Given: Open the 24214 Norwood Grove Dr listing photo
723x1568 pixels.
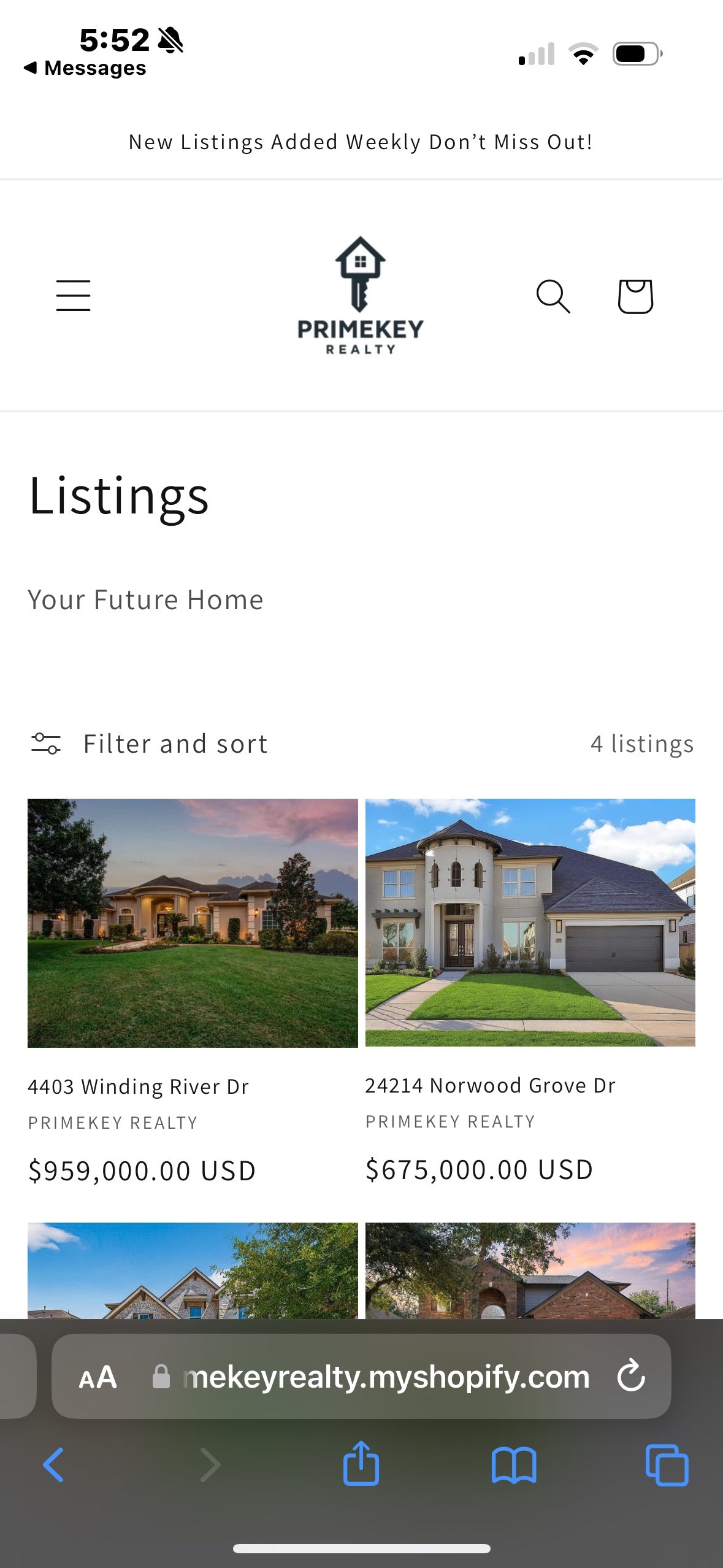Looking at the screenshot, I should (x=530, y=922).
